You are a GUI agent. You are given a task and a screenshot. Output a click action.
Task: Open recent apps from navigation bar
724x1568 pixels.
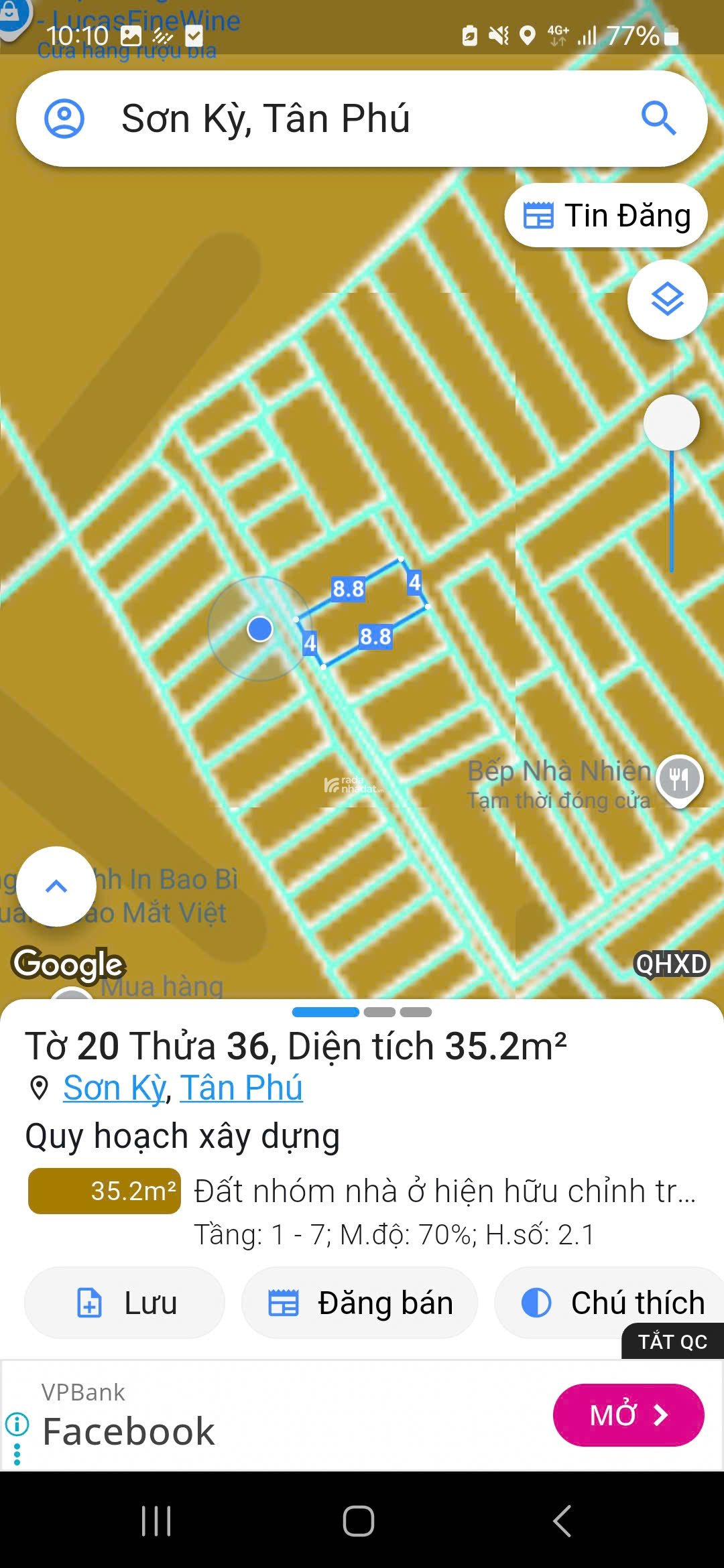point(156,1520)
